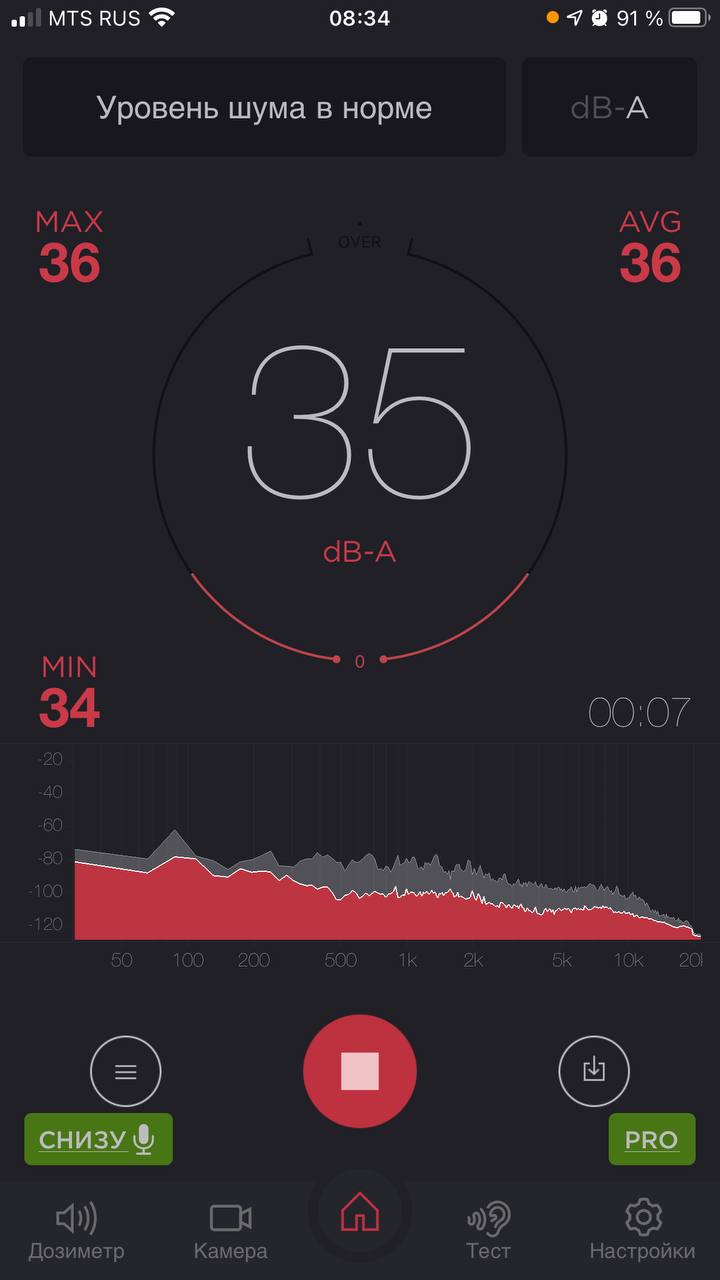Screen dimensions: 720x1280
Task: Open the Тест hearing tab
Action: tap(489, 1231)
